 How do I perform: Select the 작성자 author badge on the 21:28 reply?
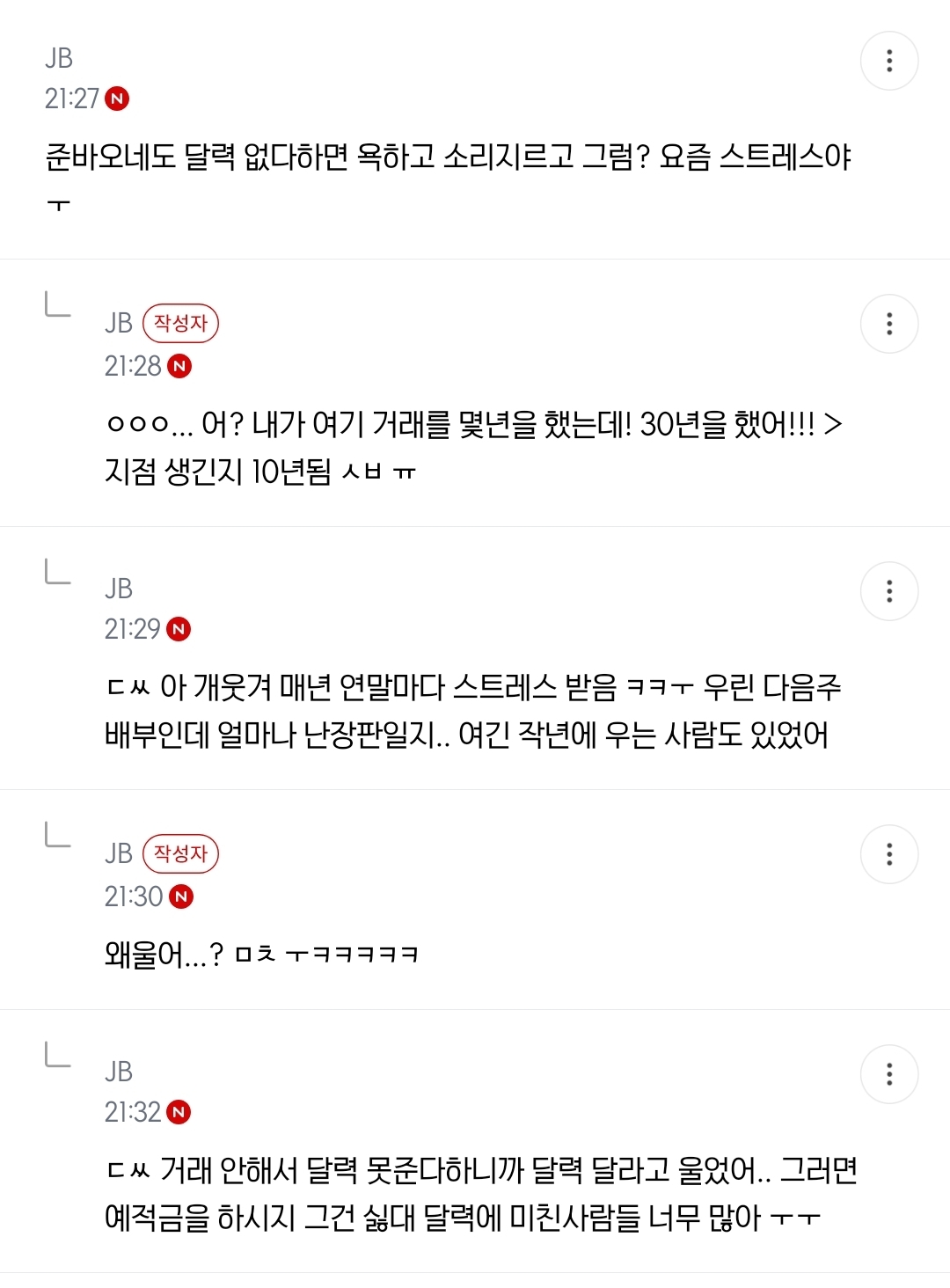coord(182,323)
